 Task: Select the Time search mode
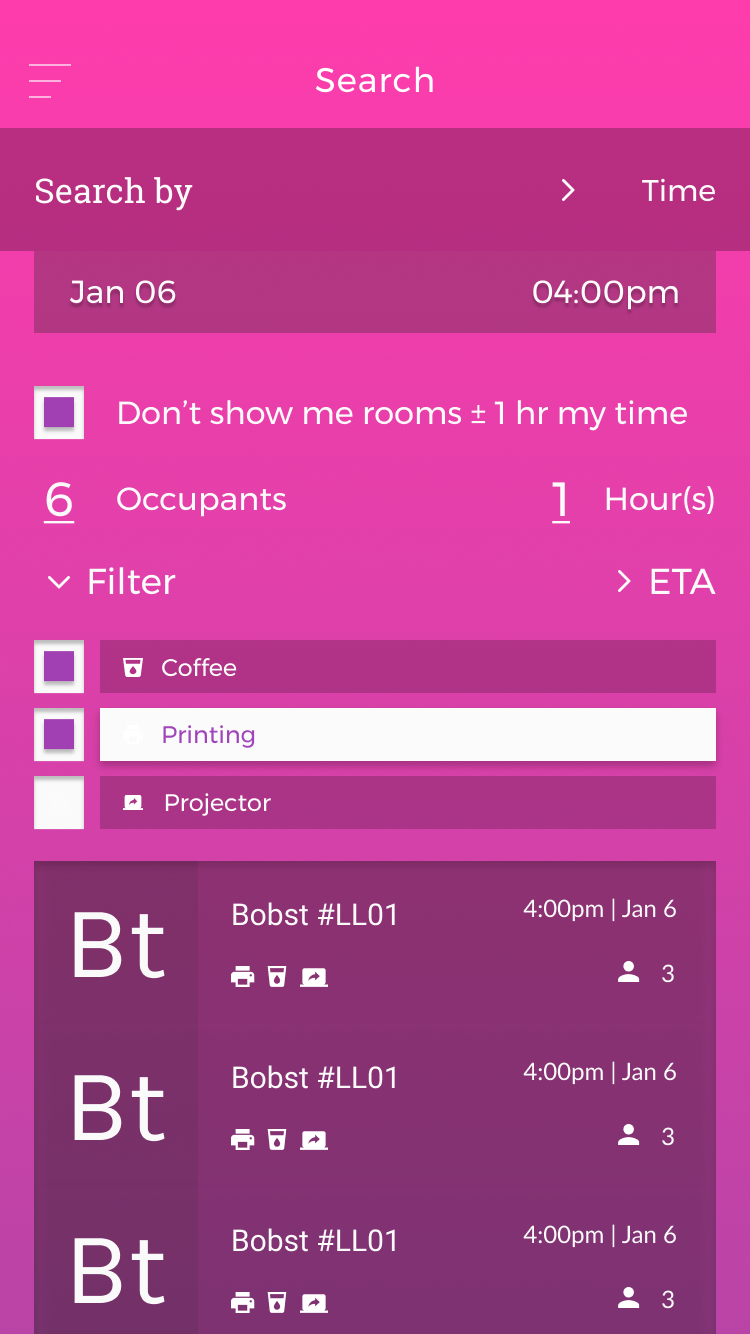coord(678,190)
